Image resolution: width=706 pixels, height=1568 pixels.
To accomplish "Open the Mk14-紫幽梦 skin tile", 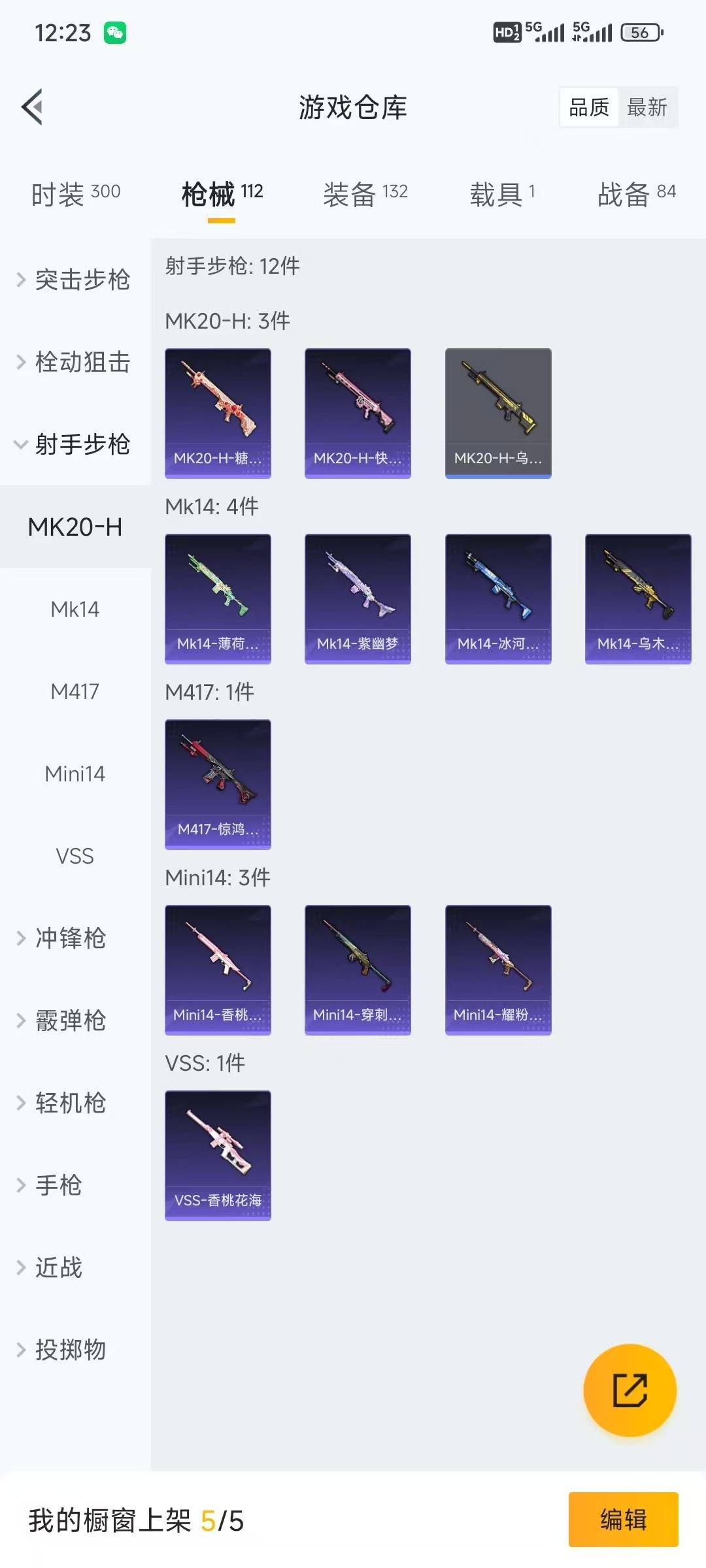I will [x=358, y=598].
